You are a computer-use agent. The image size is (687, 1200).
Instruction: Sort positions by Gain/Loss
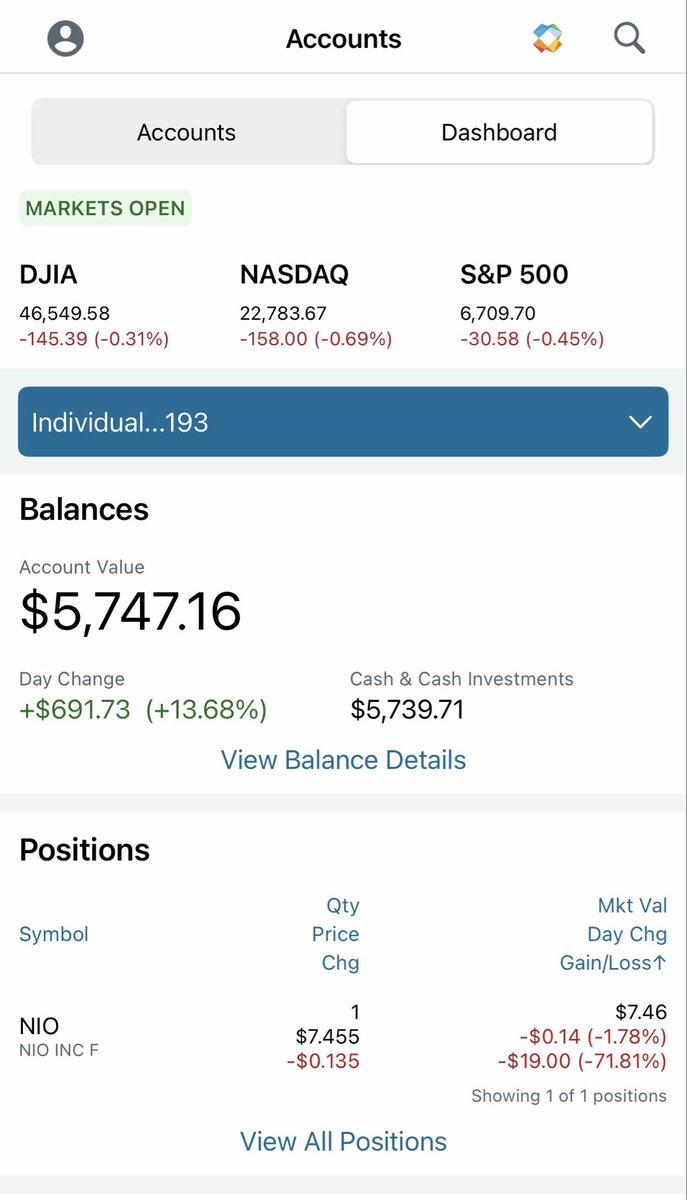pos(613,963)
